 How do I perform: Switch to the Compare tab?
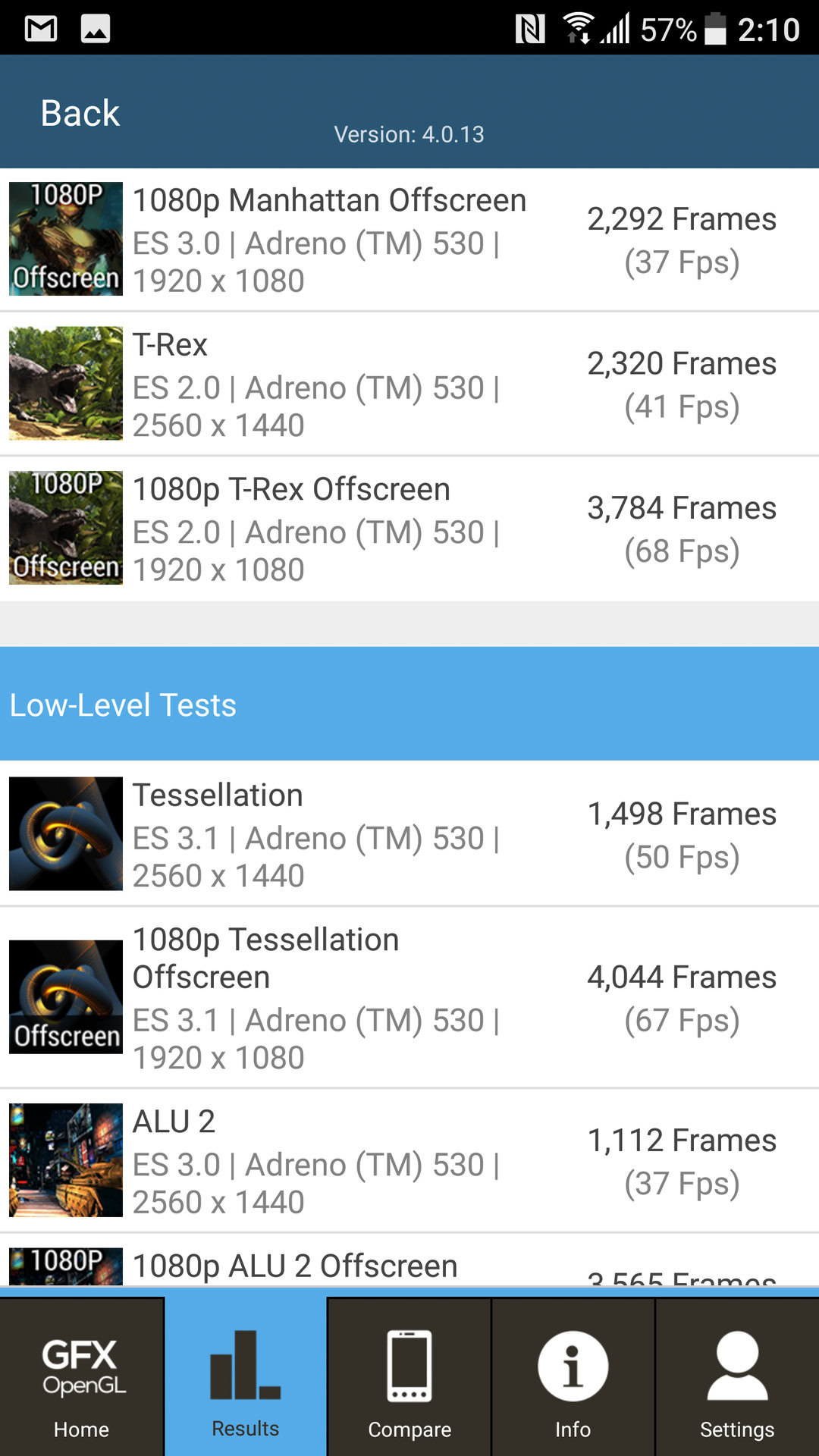point(409,1377)
